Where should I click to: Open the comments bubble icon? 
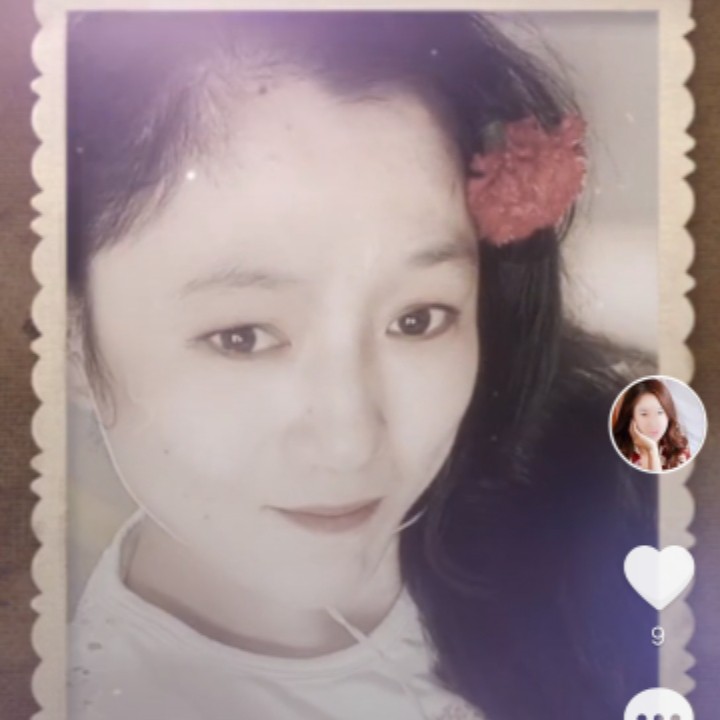[659, 704]
